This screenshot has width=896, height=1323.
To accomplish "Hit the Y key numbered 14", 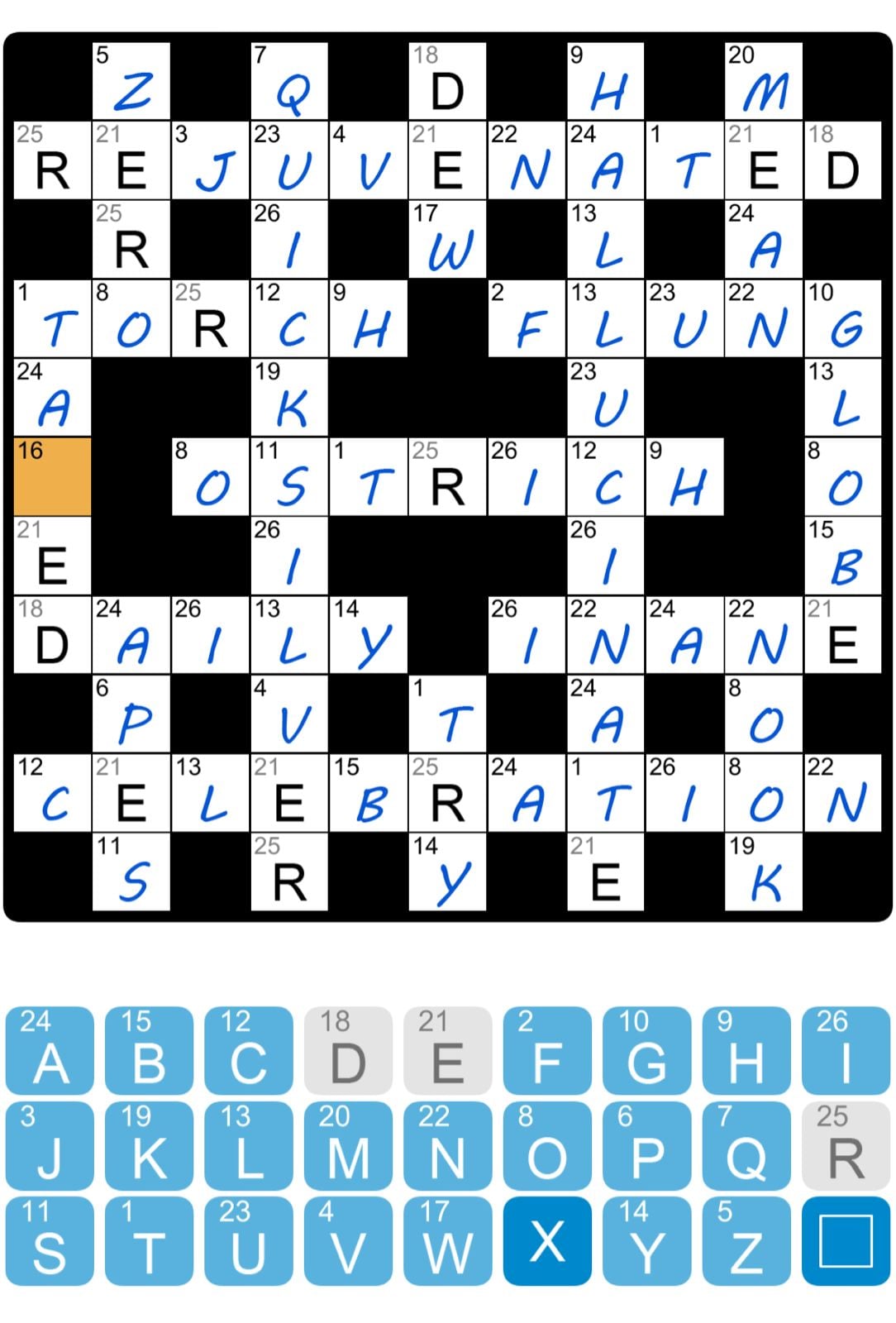I will click(646, 1240).
